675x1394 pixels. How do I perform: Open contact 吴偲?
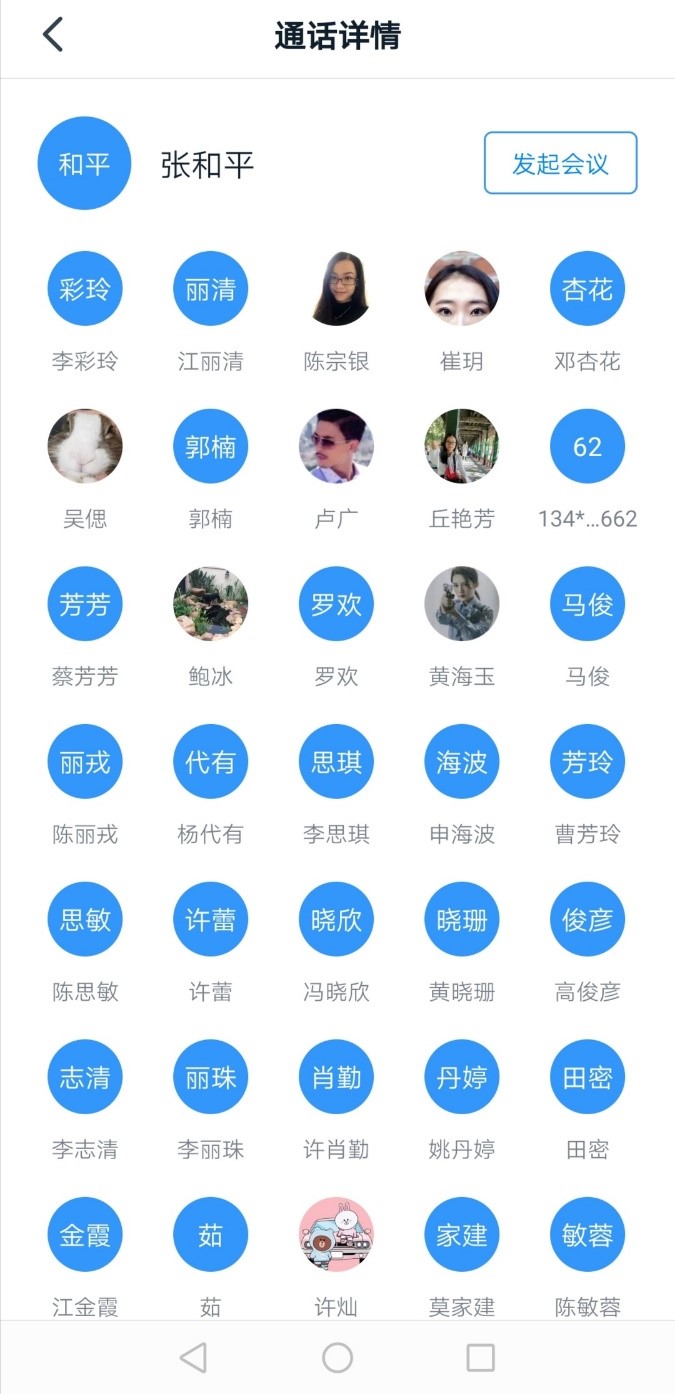(85, 446)
